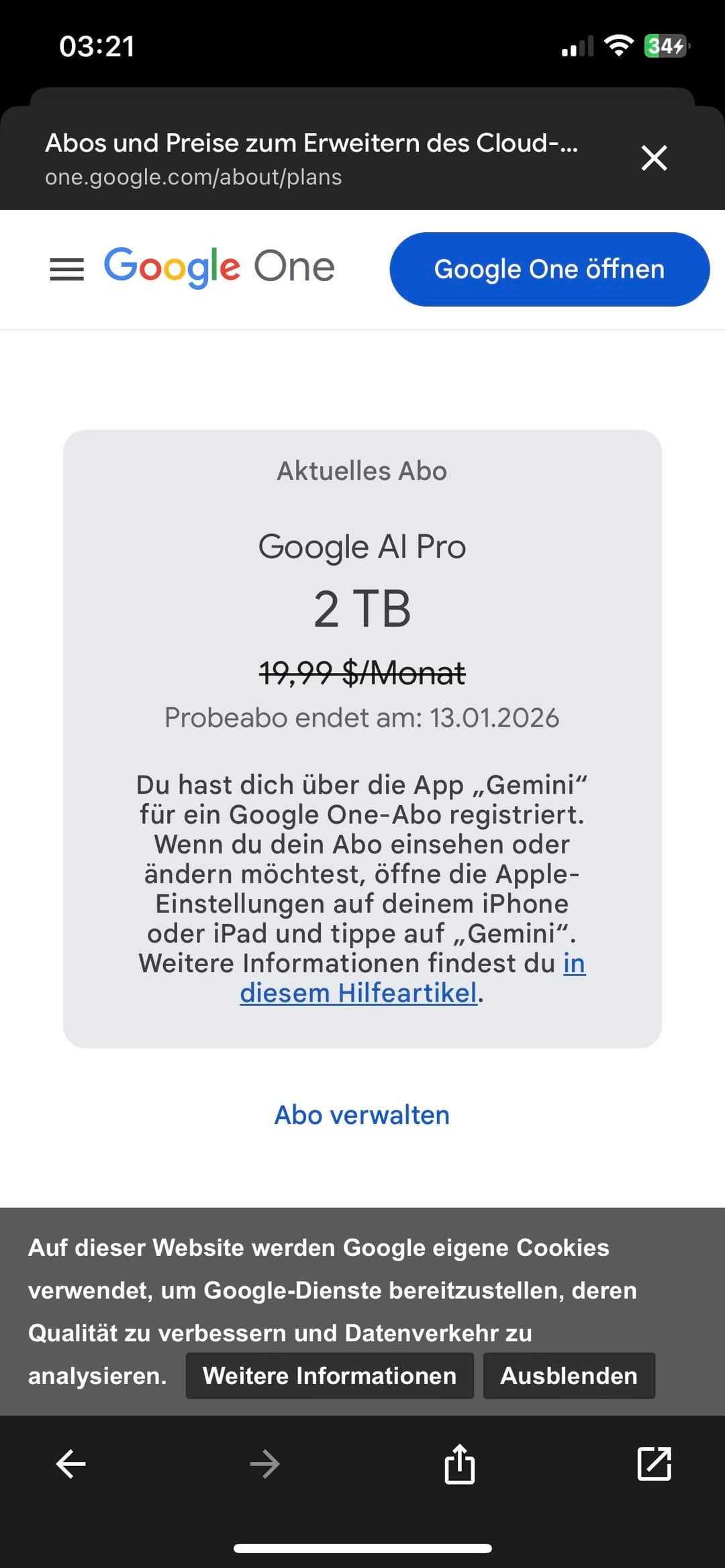Image resolution: width=725 pixels, height=1568 pixels.
Task: Dismiss cookie banner with Ausblenden
Action: [569, 1376]
